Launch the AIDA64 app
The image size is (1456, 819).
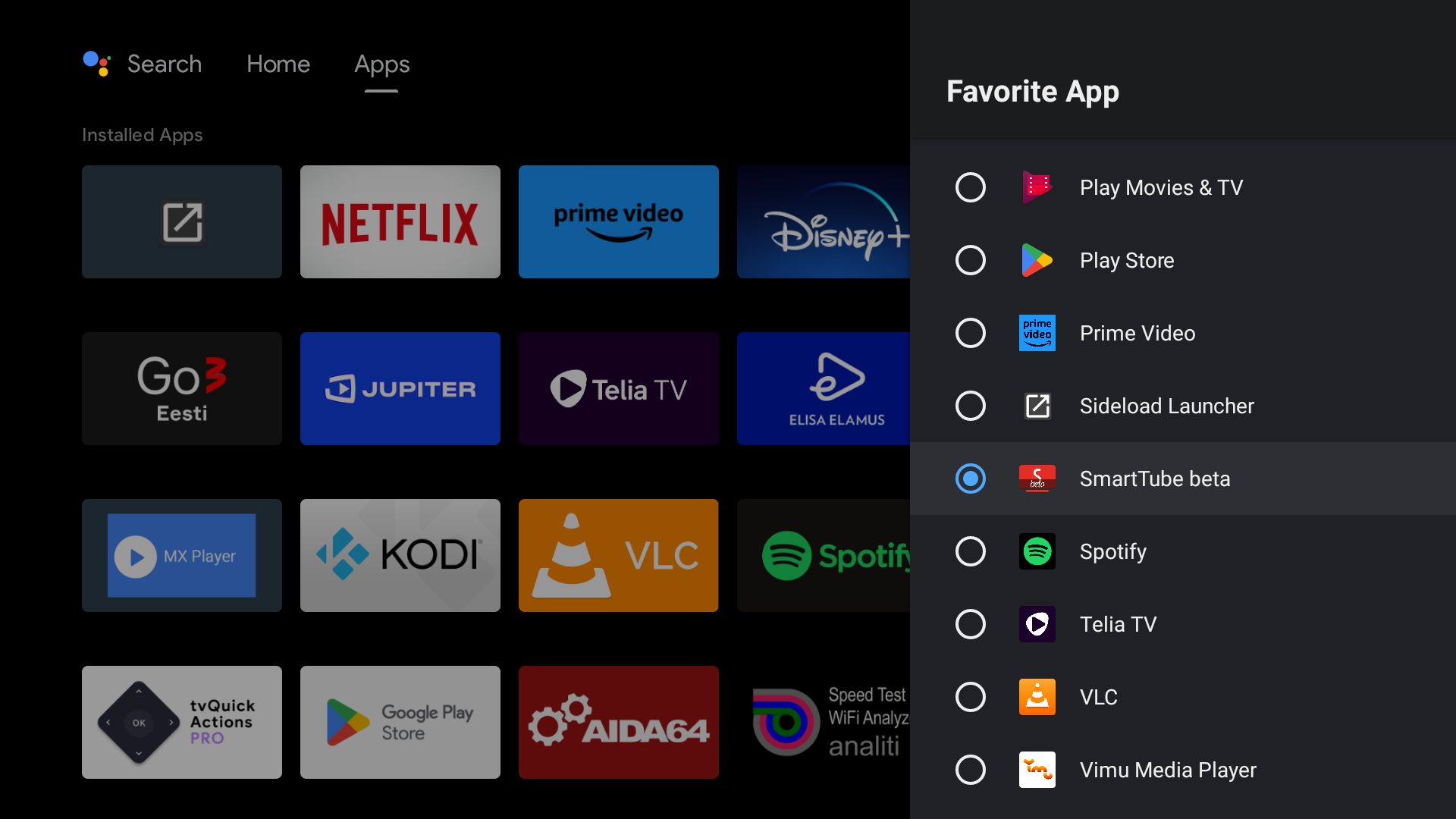pyautogui.click(x=619, y=722)
